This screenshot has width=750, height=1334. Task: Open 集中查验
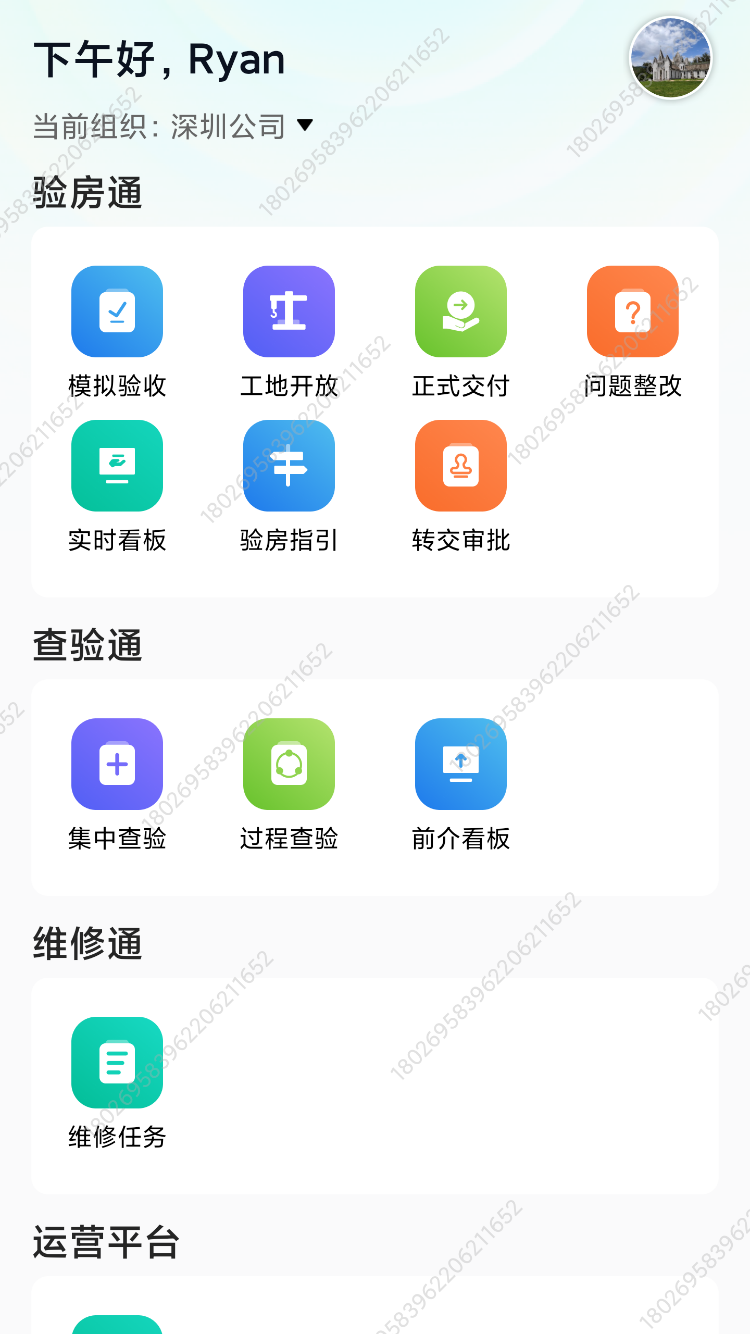[x=117, y=764]
